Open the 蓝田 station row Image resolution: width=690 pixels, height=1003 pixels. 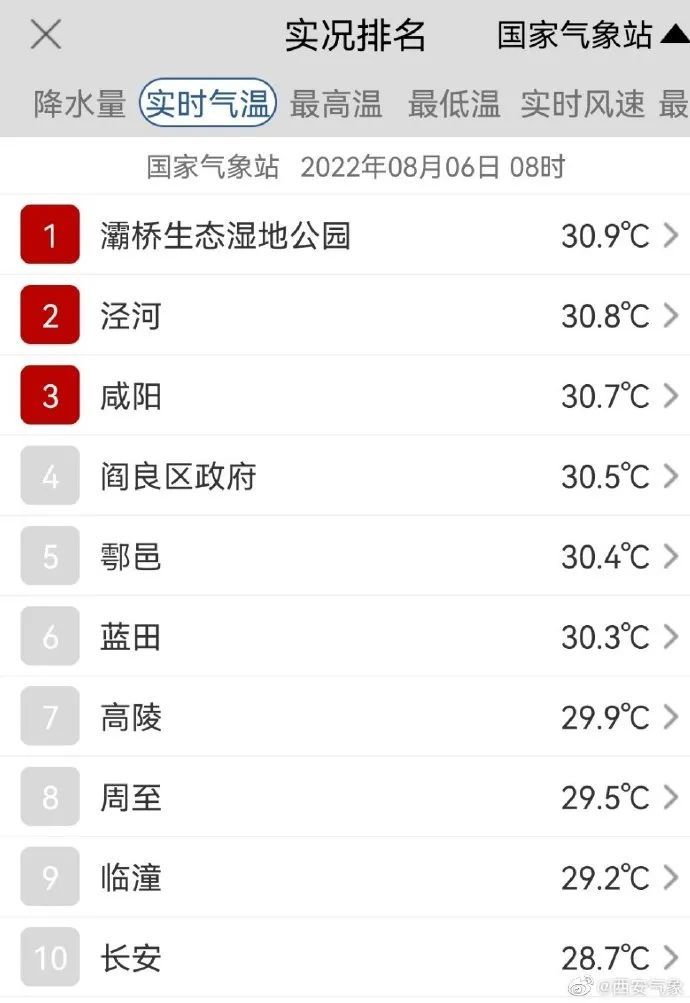(345, 637)
